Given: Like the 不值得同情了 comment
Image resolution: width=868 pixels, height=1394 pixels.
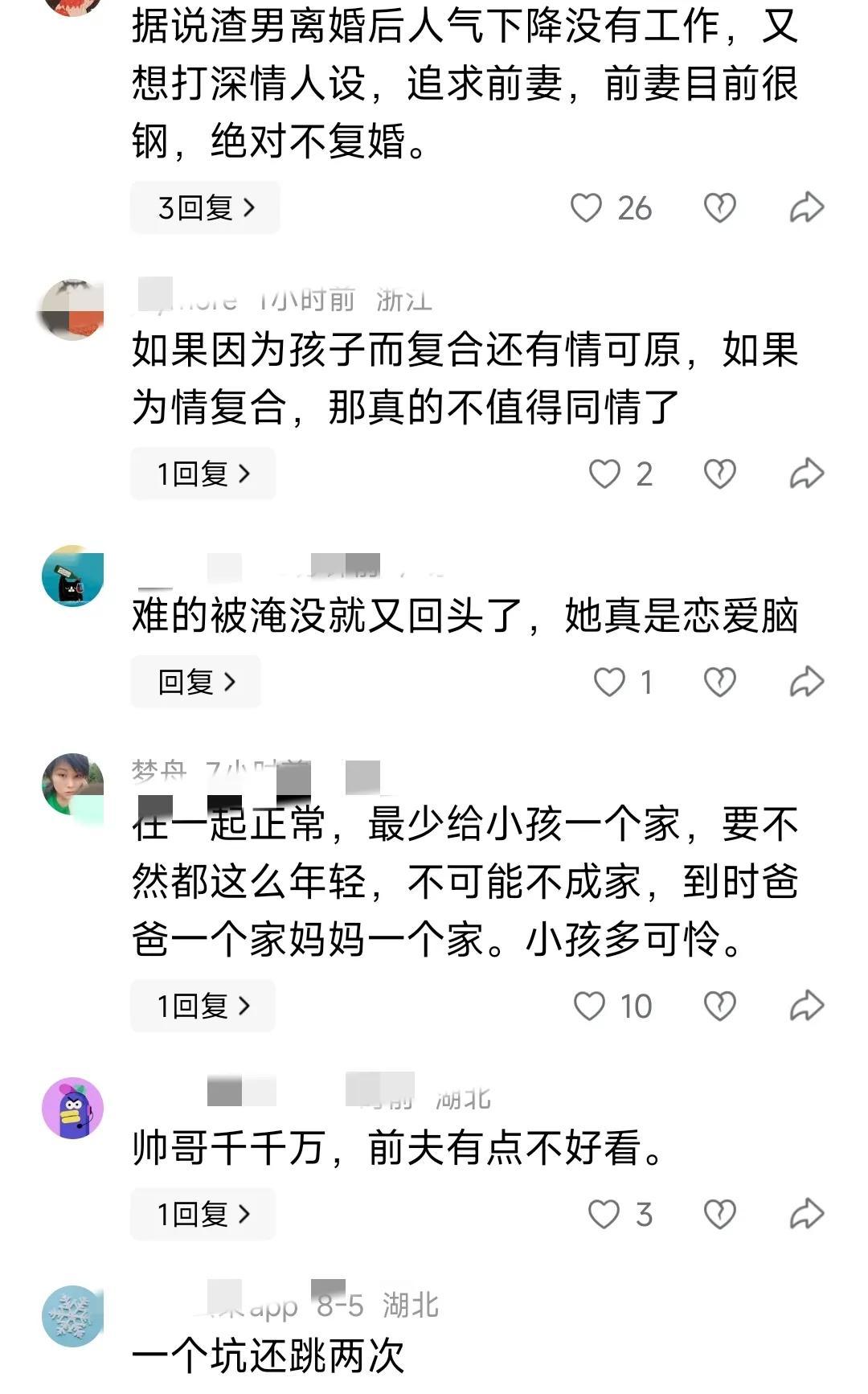Looking at the screenshot, I should click(x=604, y=474).
